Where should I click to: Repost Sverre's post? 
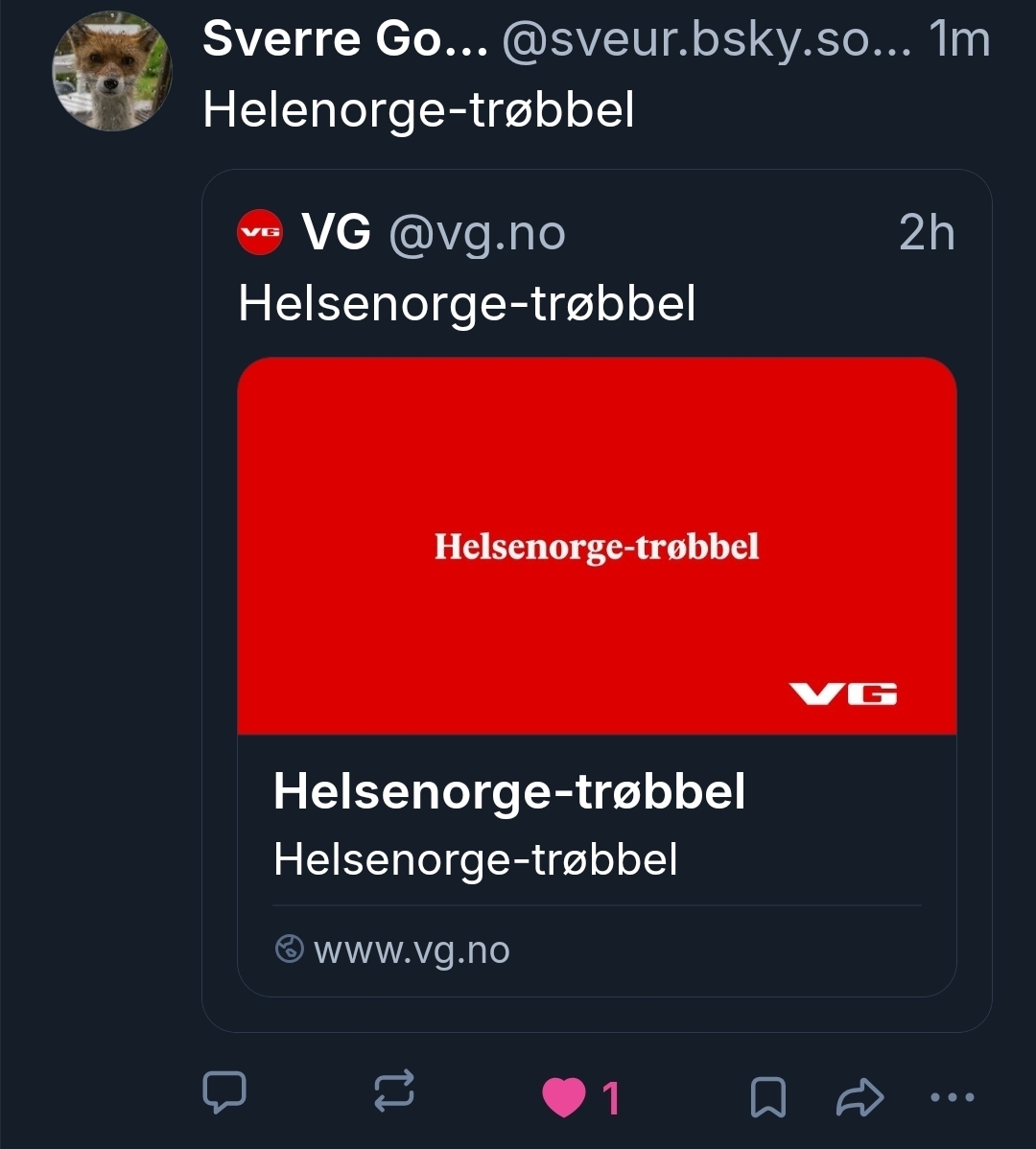coord(394,1092)
